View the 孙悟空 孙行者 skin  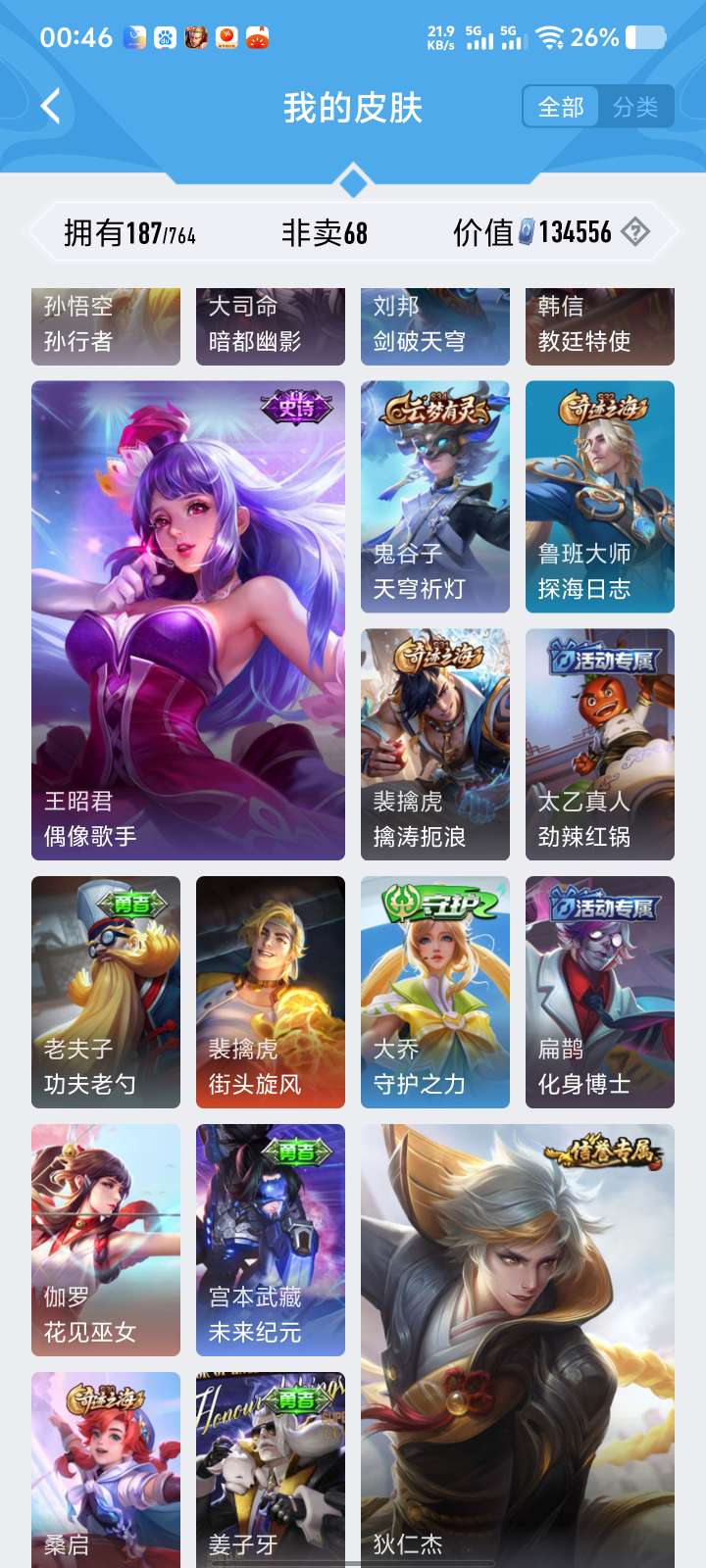tap(106, 326)
